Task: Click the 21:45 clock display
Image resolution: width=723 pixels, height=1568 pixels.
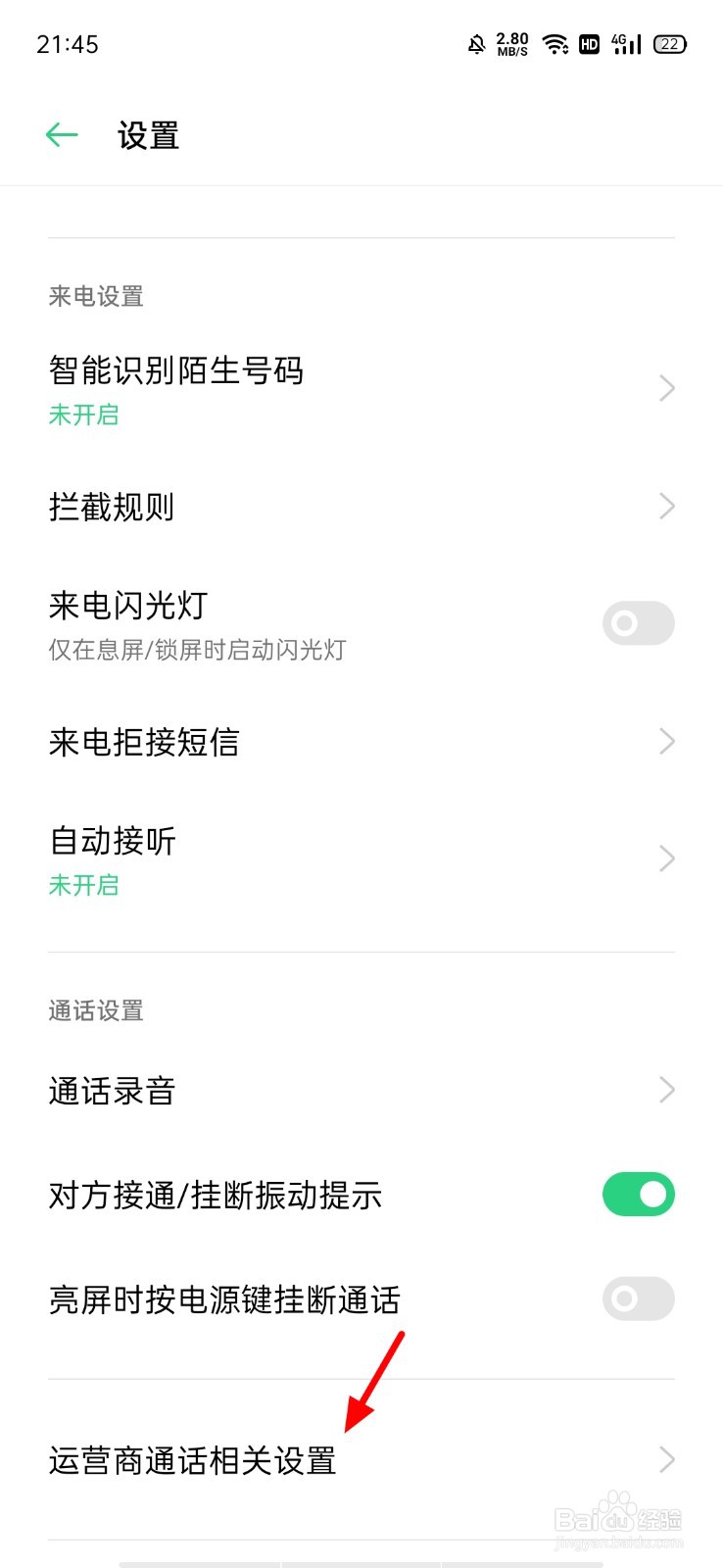Action: [68, 43]
